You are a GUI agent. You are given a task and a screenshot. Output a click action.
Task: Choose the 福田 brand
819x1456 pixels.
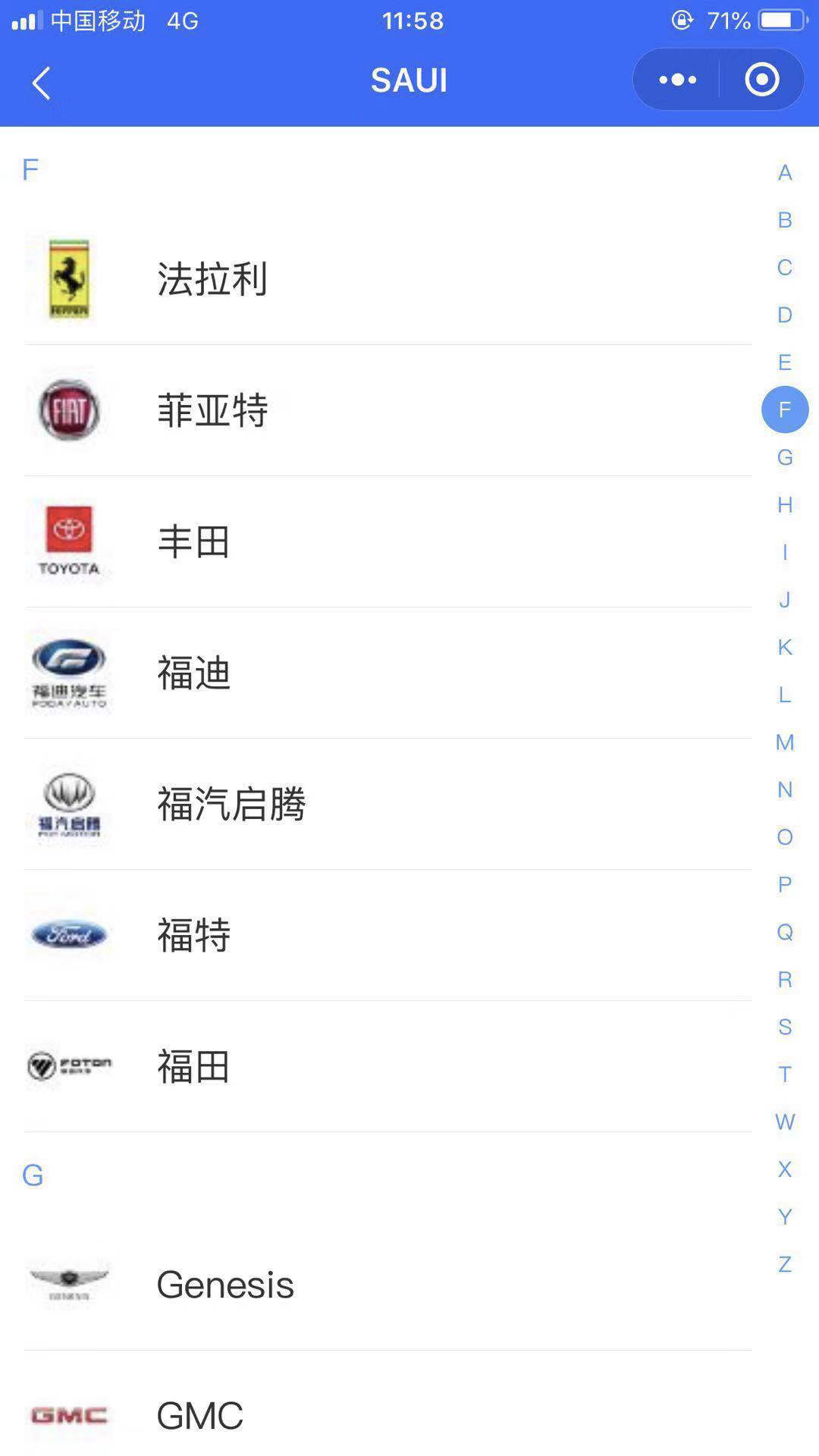tap(388, 1066)
